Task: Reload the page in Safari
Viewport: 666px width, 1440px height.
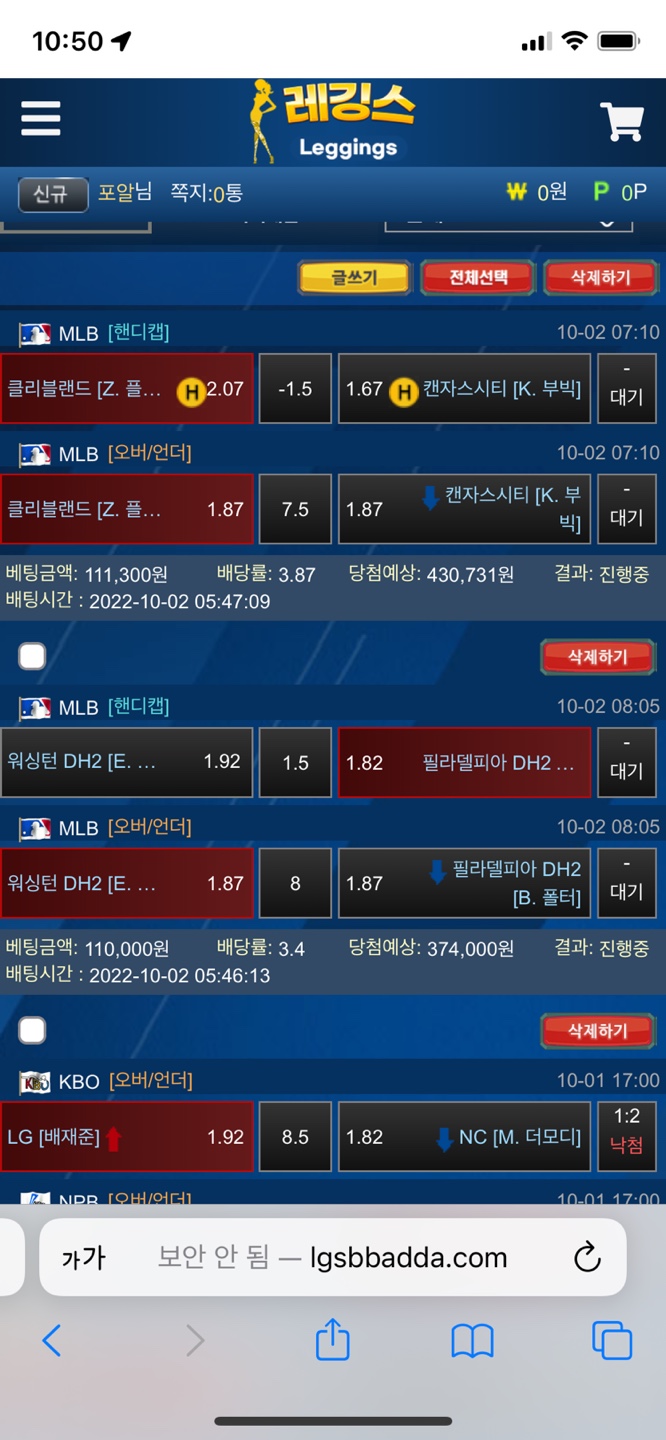Action: (x=587, y=1257)
